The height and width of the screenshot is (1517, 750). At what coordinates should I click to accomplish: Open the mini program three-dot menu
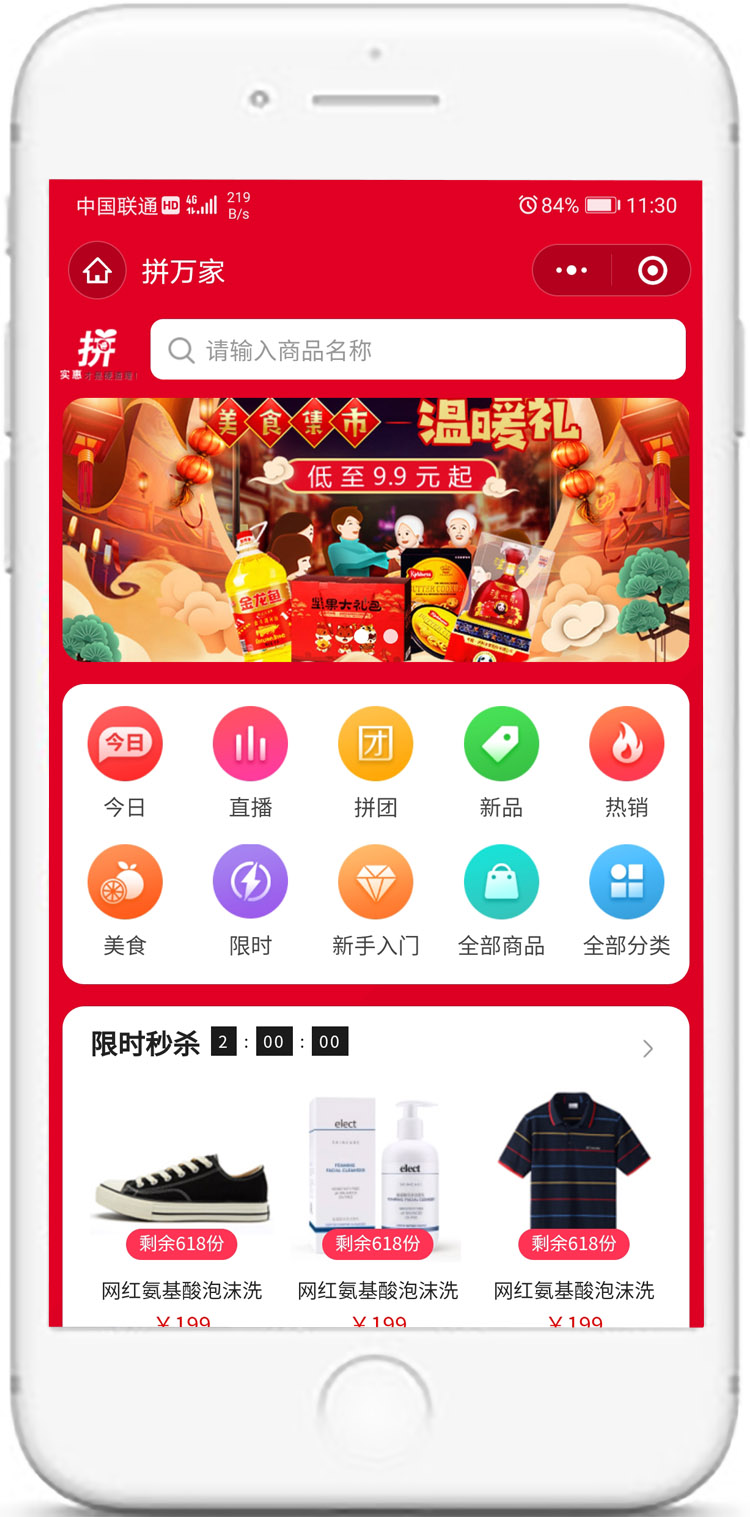[571, 271]
